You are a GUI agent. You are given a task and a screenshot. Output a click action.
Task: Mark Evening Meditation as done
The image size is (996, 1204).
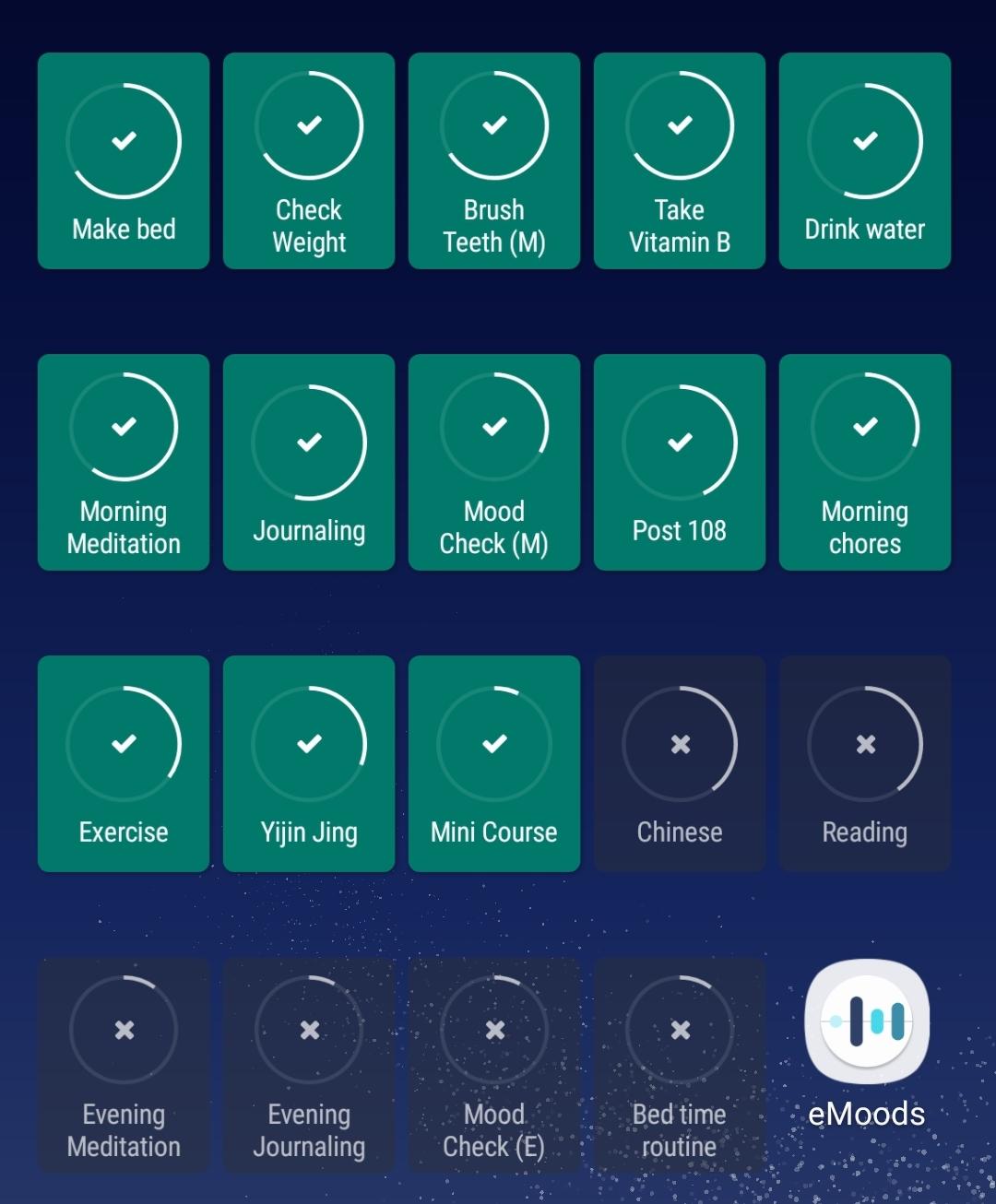click(124, 1065)
